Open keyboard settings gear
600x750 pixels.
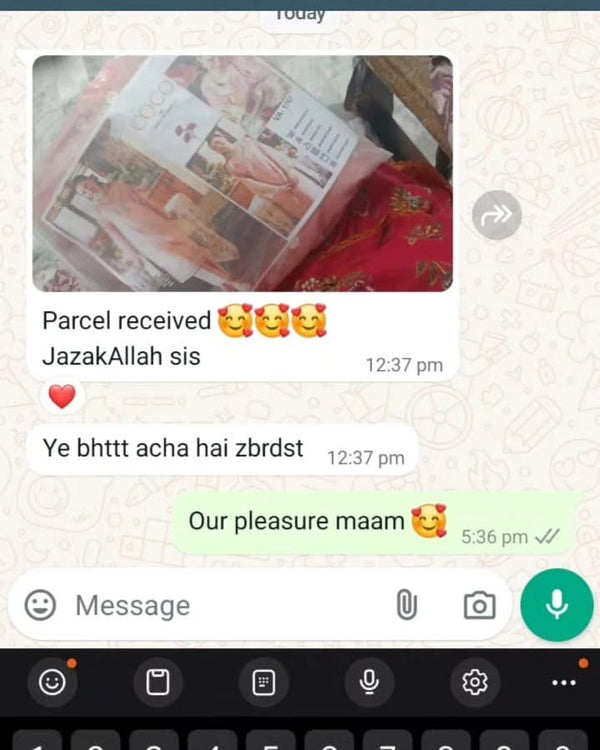(x=474, y=682)
